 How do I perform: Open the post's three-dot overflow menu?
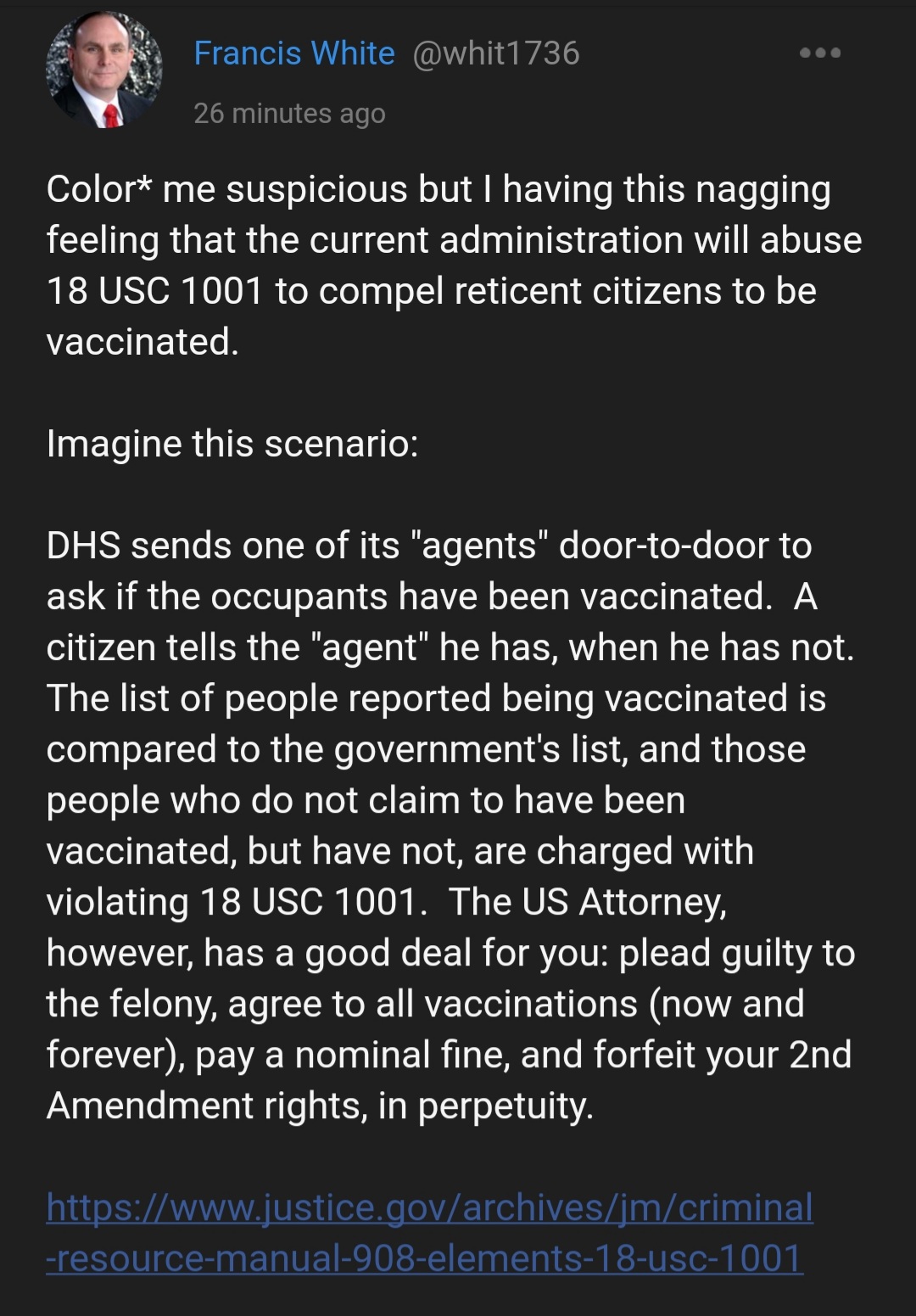819,53
